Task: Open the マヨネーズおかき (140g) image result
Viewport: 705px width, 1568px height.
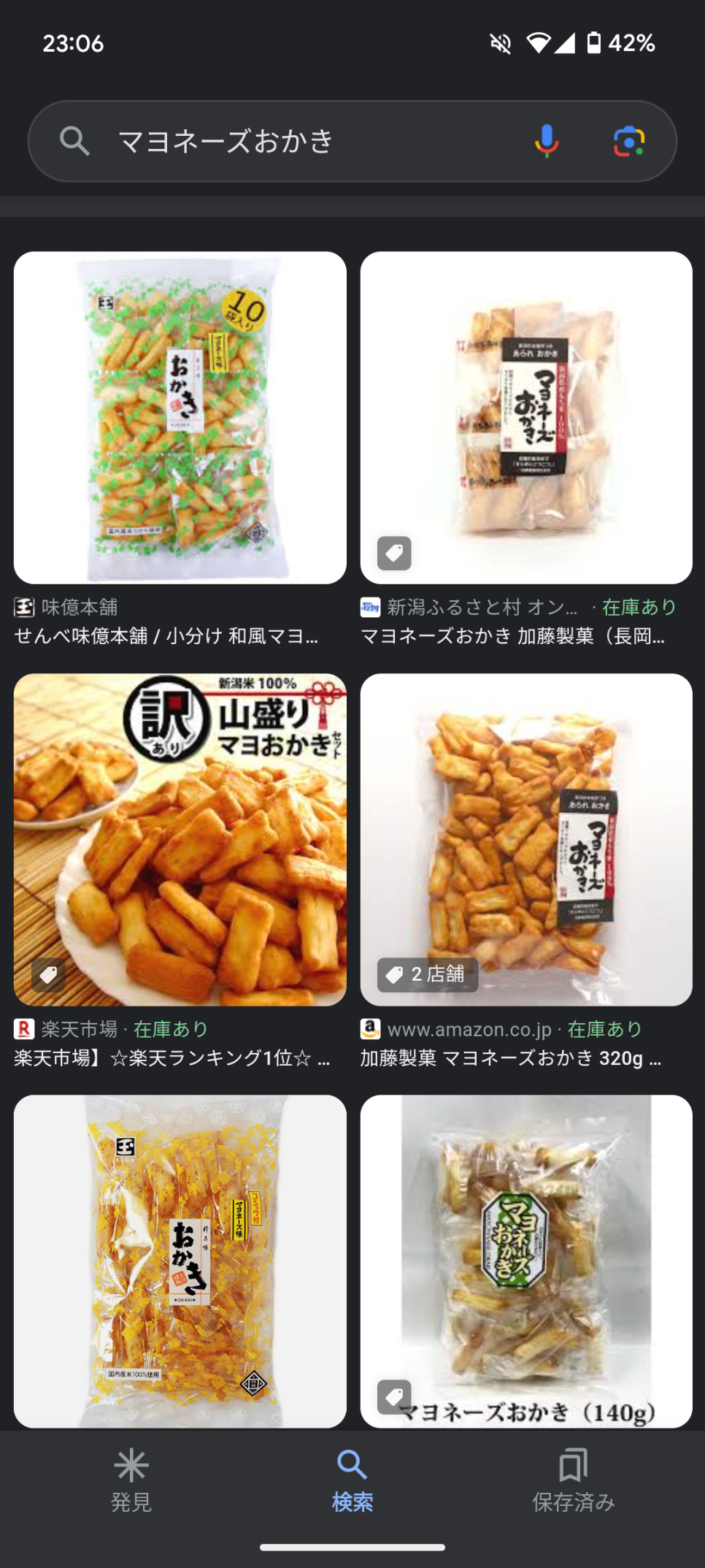Action: pos(525,1261)
